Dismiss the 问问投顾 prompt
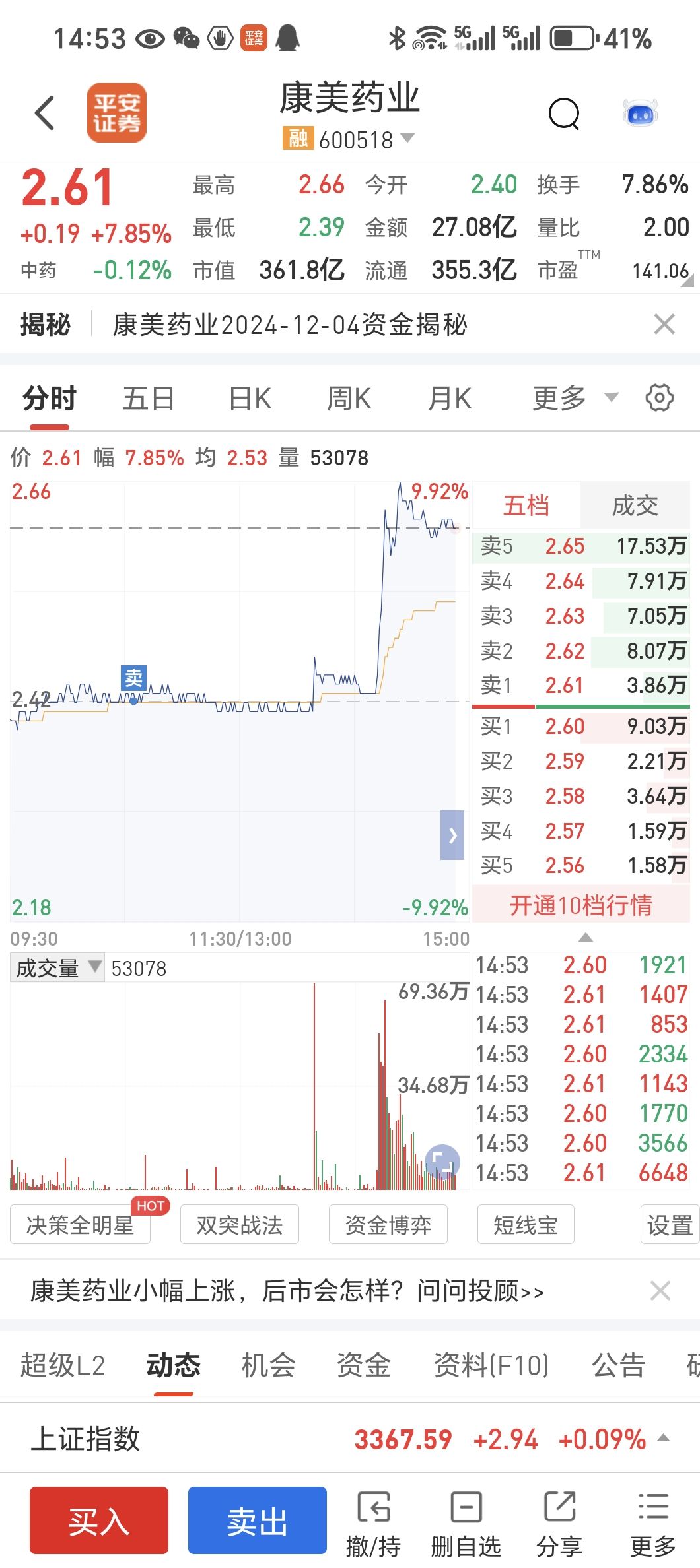Screen dimensions: 700x1568 coord(660,1290)
